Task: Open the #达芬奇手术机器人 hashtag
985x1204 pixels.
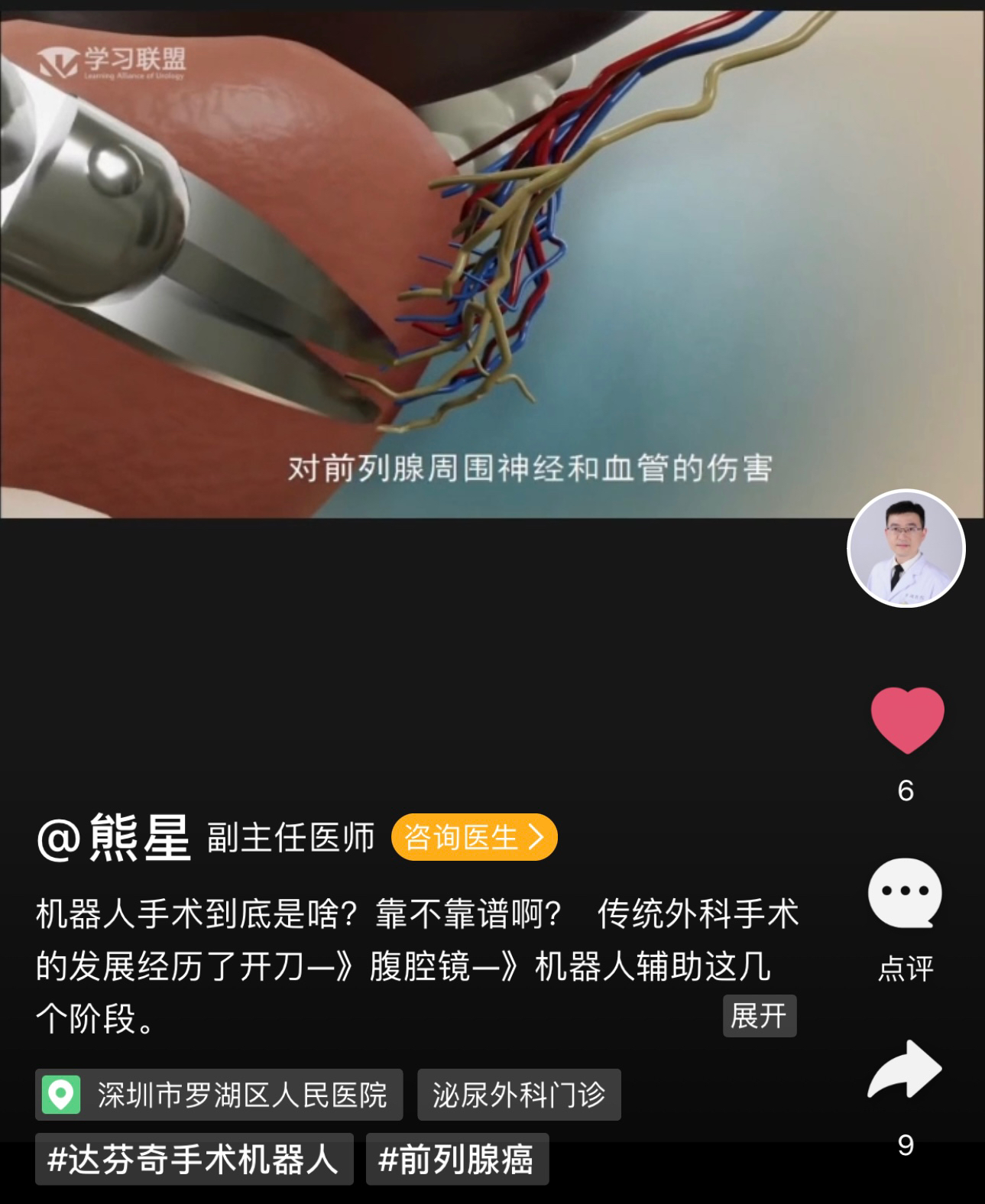Action: (193, 1159)
